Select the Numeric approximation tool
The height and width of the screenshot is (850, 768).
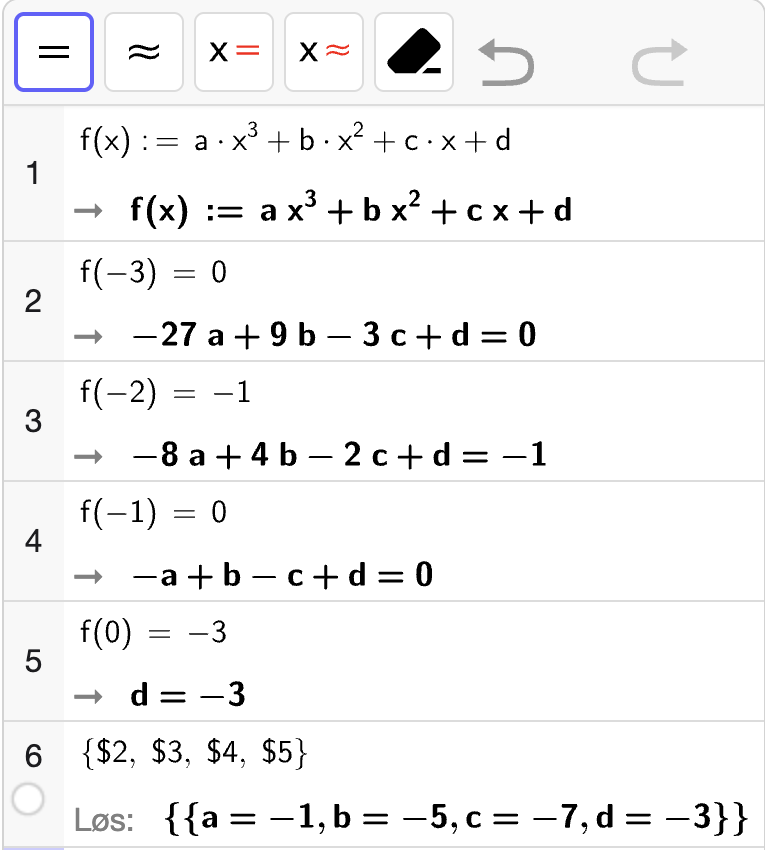(144, 52)
